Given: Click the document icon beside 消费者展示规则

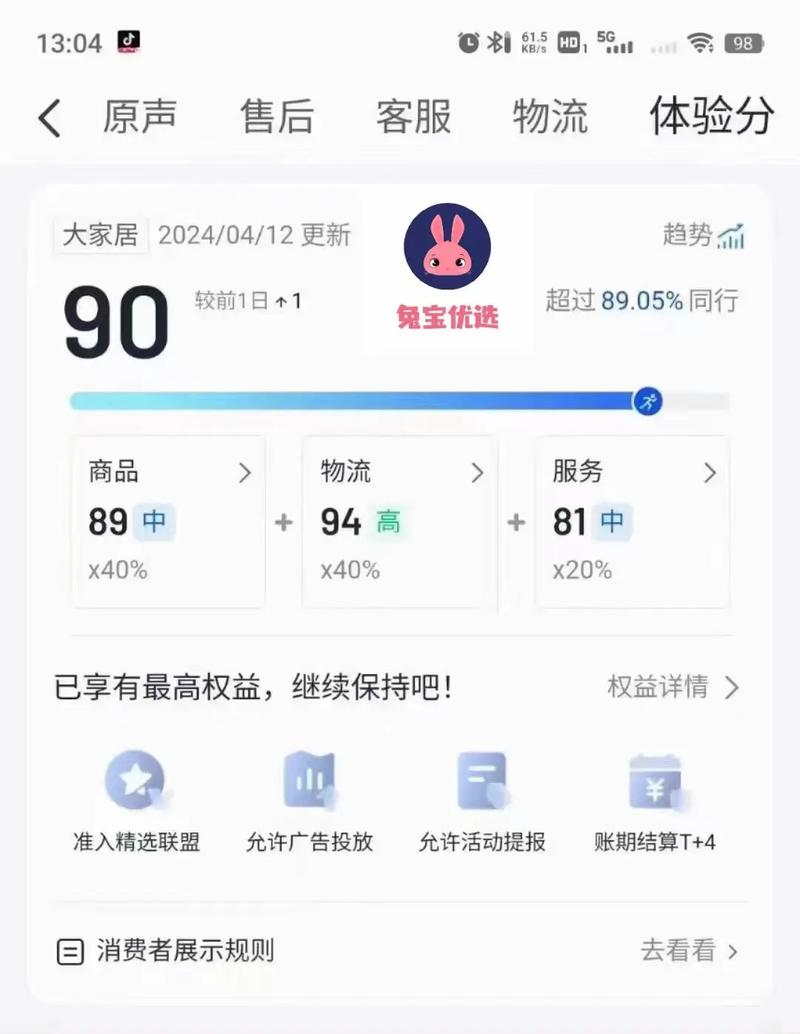Looking at the screenshot, I should coord(69,952).
